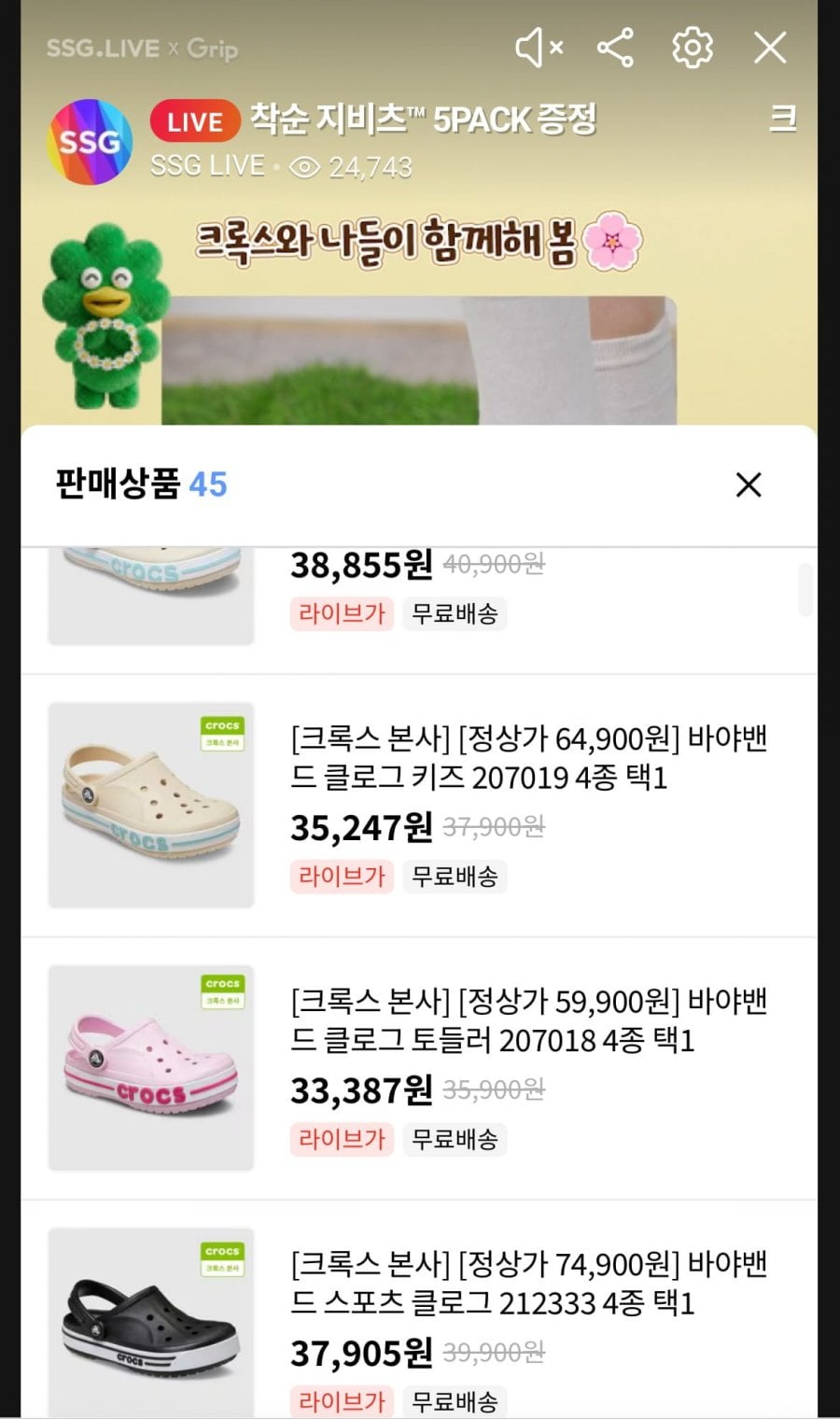The width and height of the screenshot is (840, 1419).
Task: Open the SSG LIVE channel profile
Action: point(90,142)
